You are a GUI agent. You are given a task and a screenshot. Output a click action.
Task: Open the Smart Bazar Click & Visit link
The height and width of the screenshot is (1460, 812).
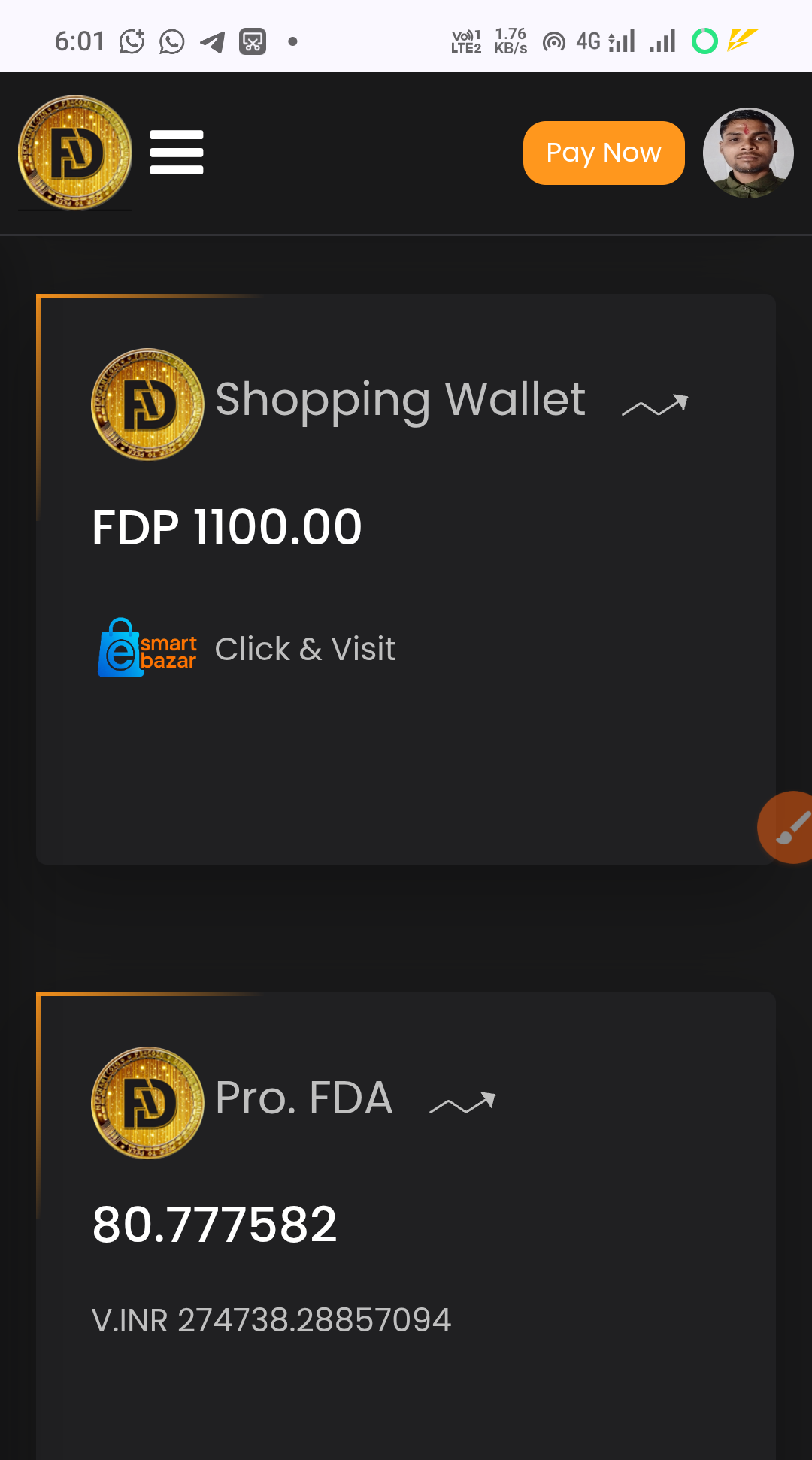click(x=248, y=648)
